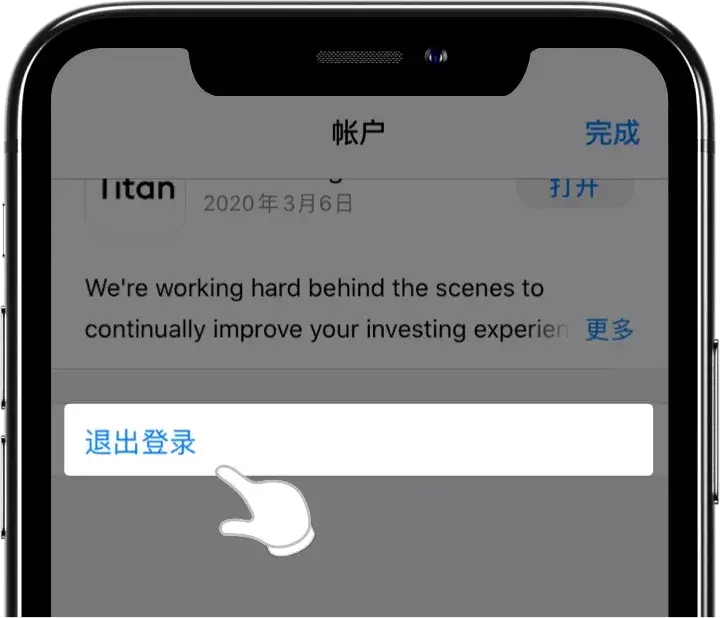Sign out with 退出登录
This screenshot has height=618, width=720.
tap(140, 443)
